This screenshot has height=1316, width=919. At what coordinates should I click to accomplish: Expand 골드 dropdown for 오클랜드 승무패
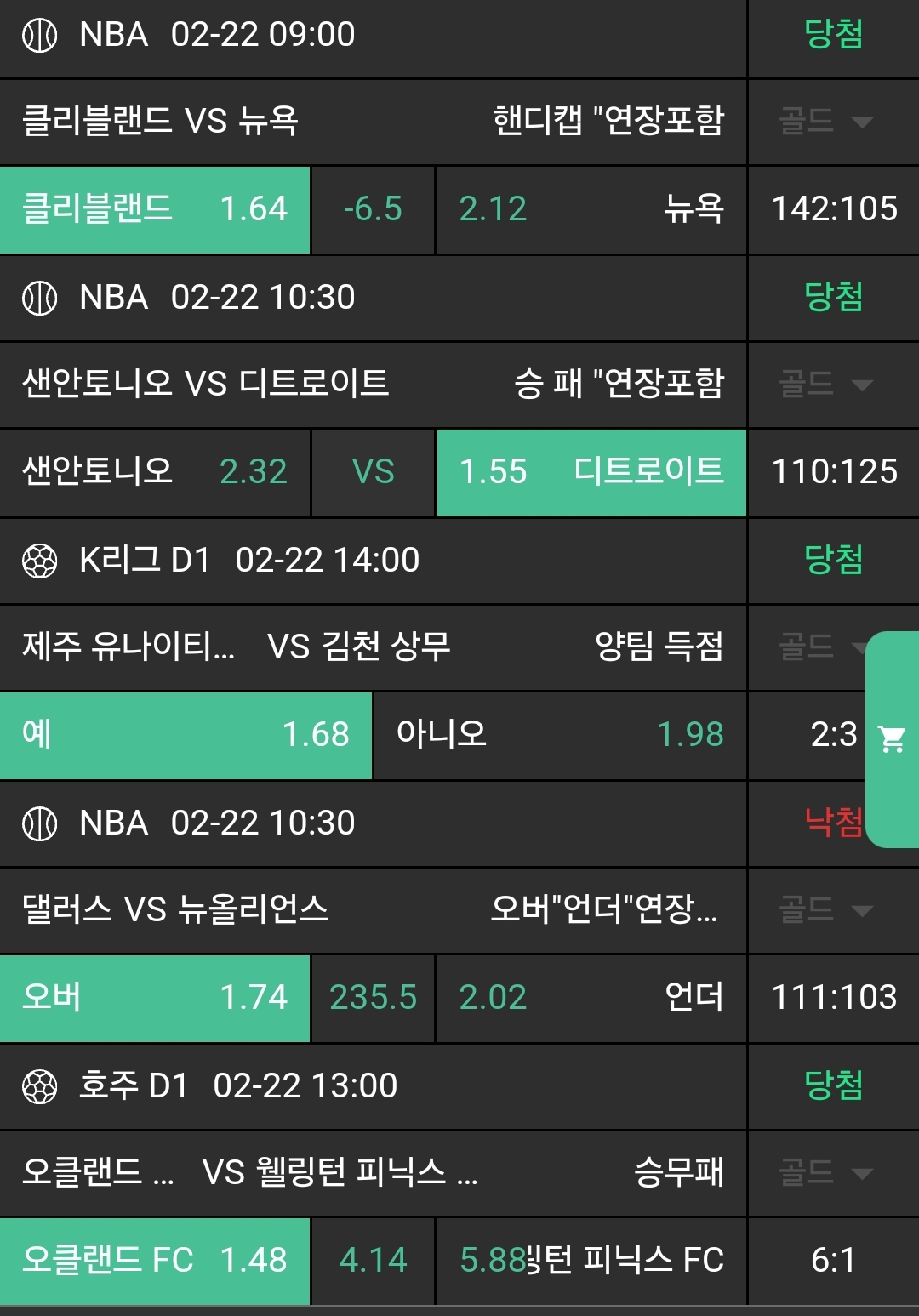[x=826, y=1173]
